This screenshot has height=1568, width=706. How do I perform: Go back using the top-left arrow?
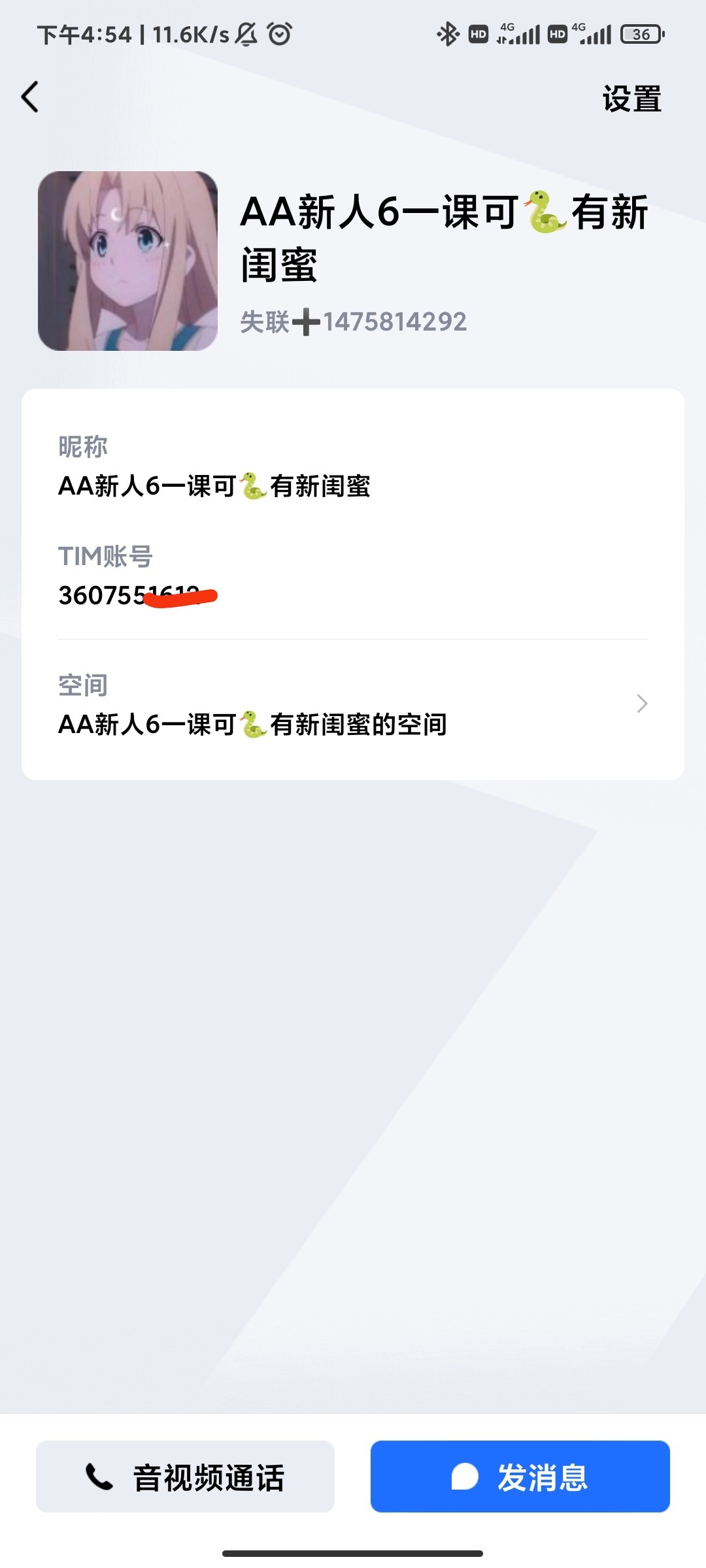click(30, 97)
